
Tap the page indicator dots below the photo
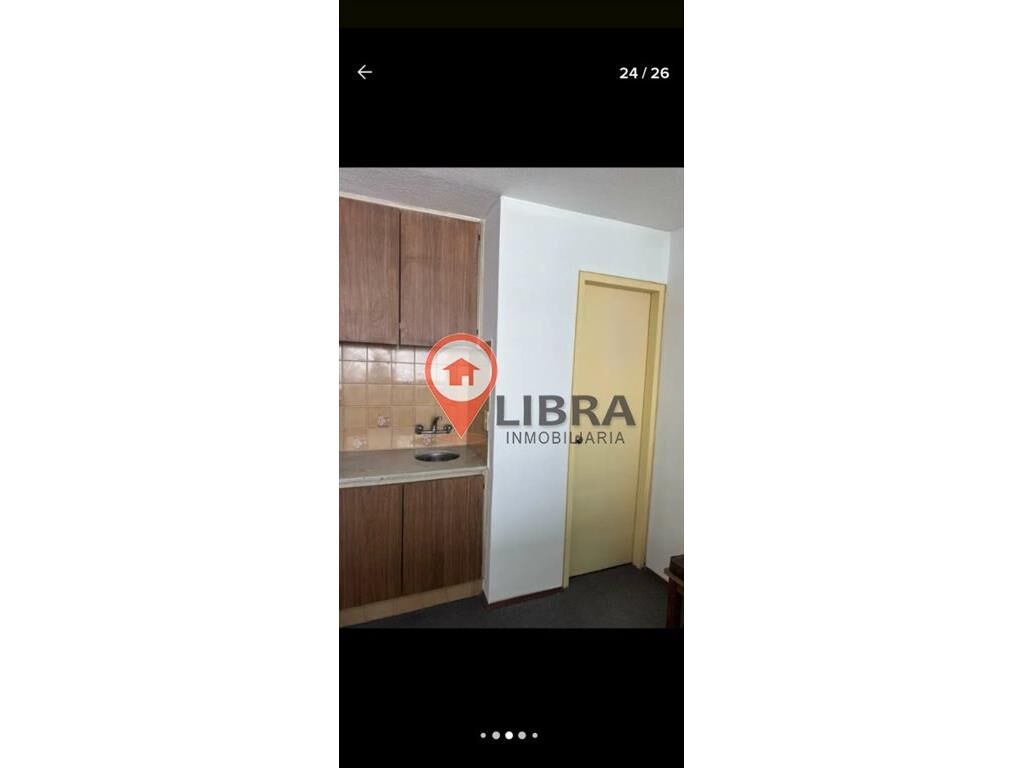(x=509, y=735)
